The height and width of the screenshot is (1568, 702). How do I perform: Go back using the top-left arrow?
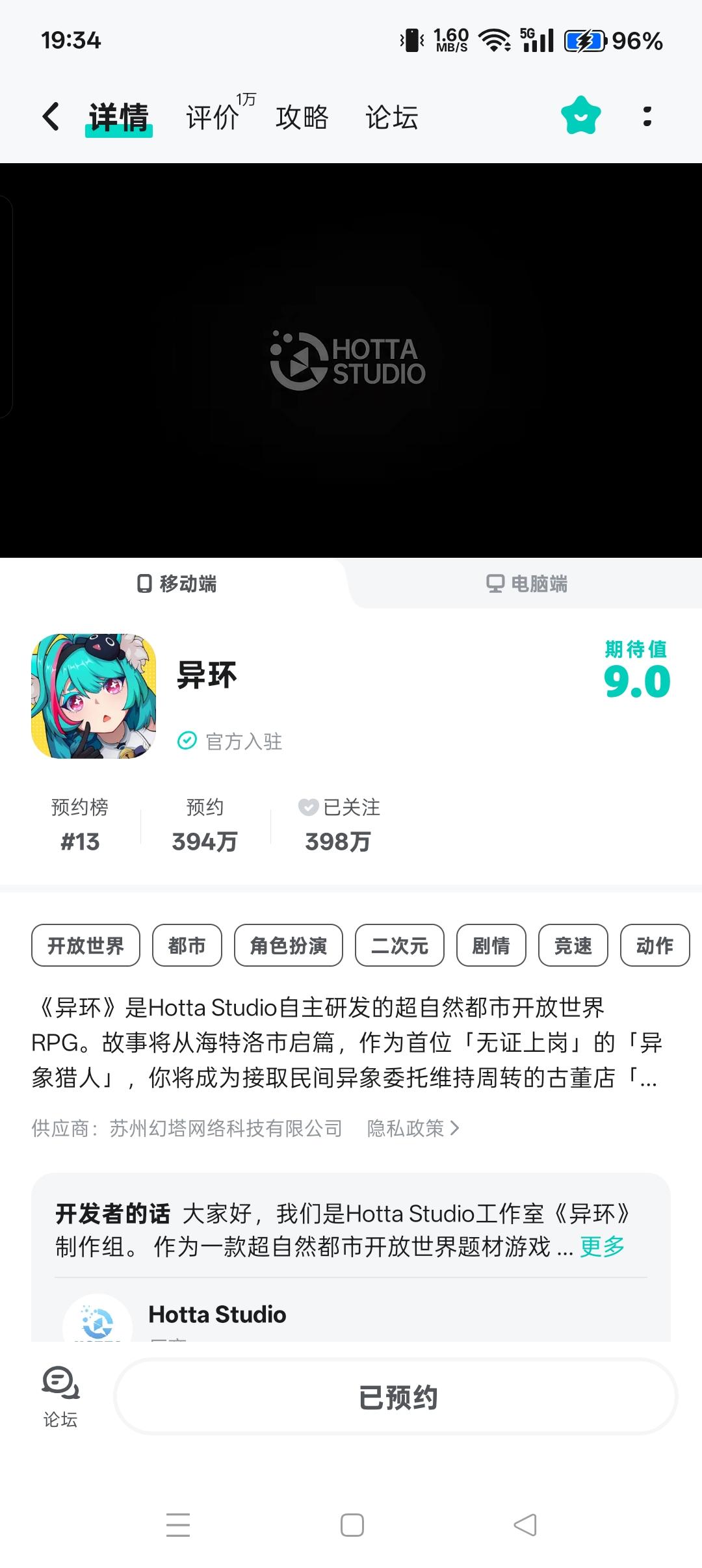(51, 117)
